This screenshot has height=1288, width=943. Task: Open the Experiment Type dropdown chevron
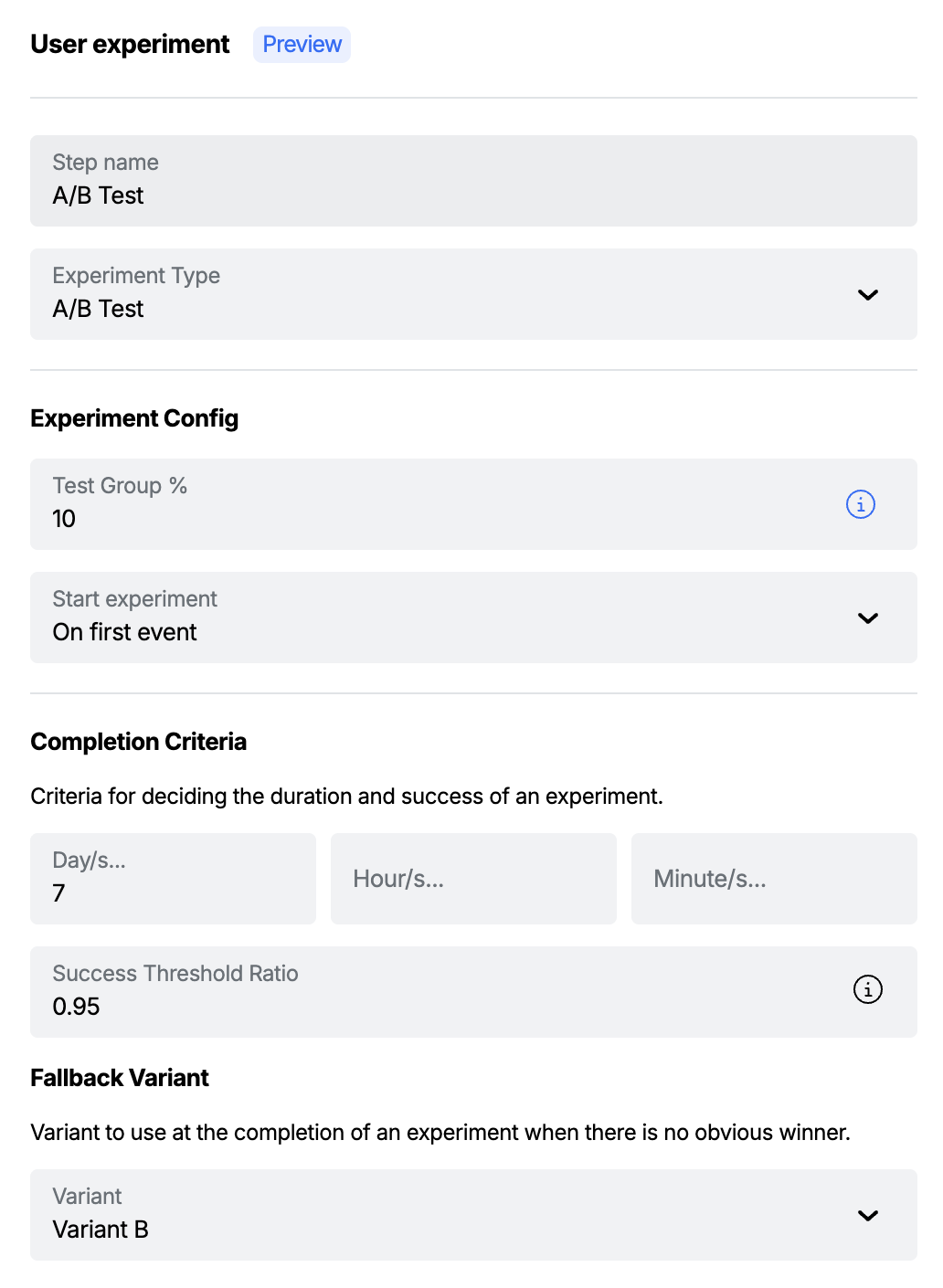click(869, 294)
